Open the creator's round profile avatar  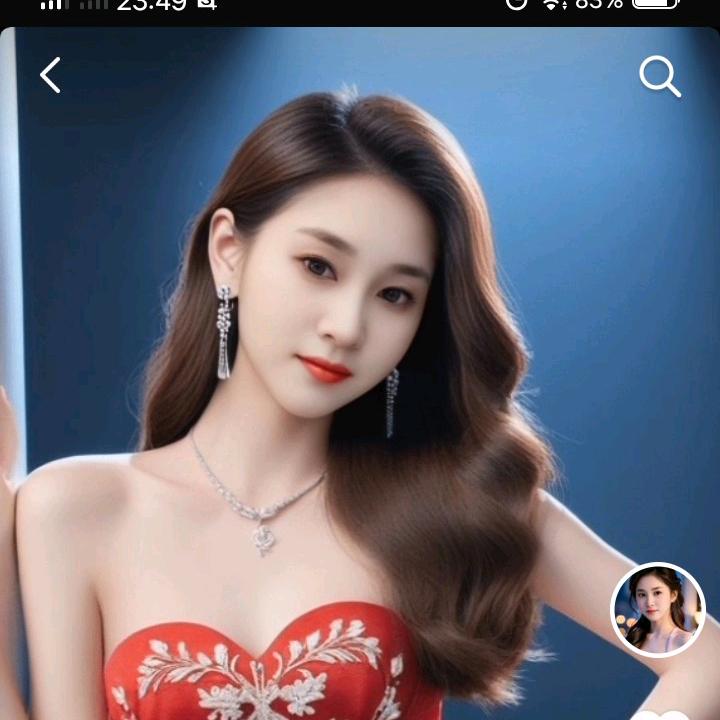click(x=658, y=610)
